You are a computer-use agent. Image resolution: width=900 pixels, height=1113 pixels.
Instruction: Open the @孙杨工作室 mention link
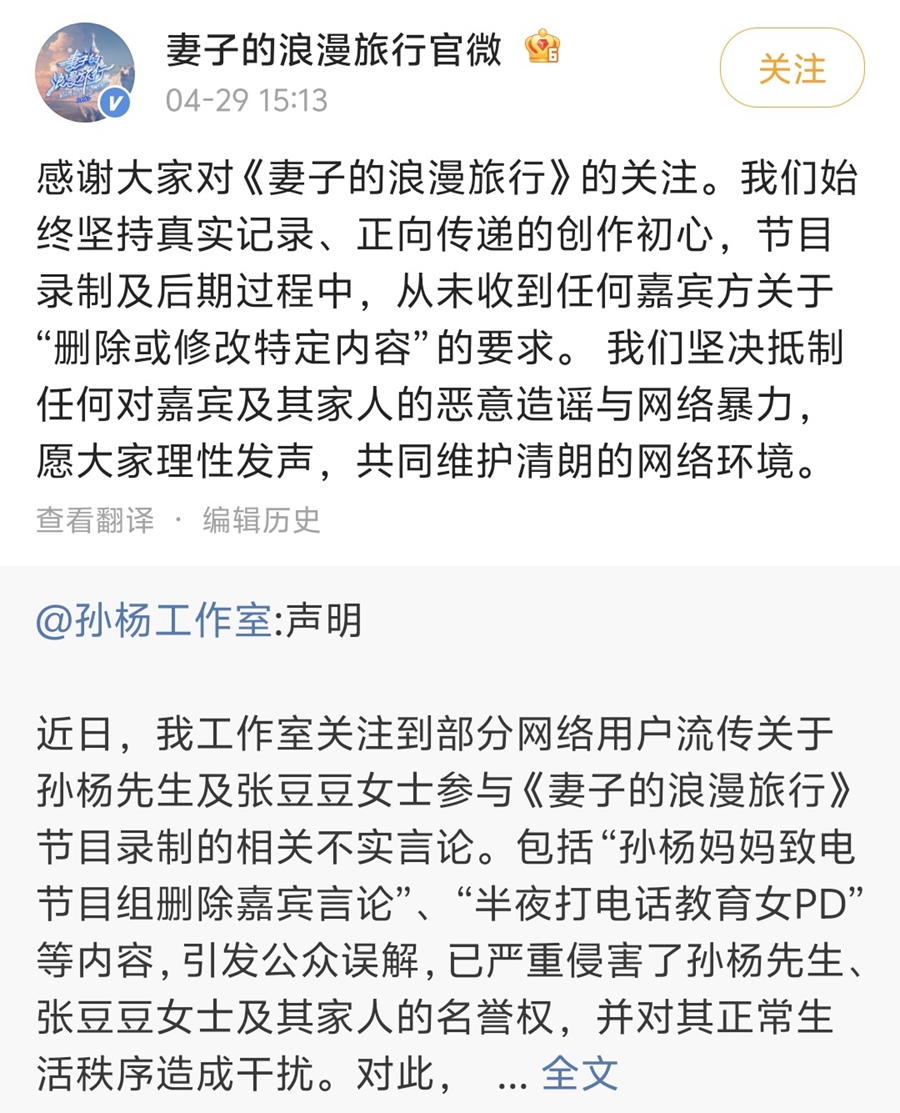pos(153,622)
